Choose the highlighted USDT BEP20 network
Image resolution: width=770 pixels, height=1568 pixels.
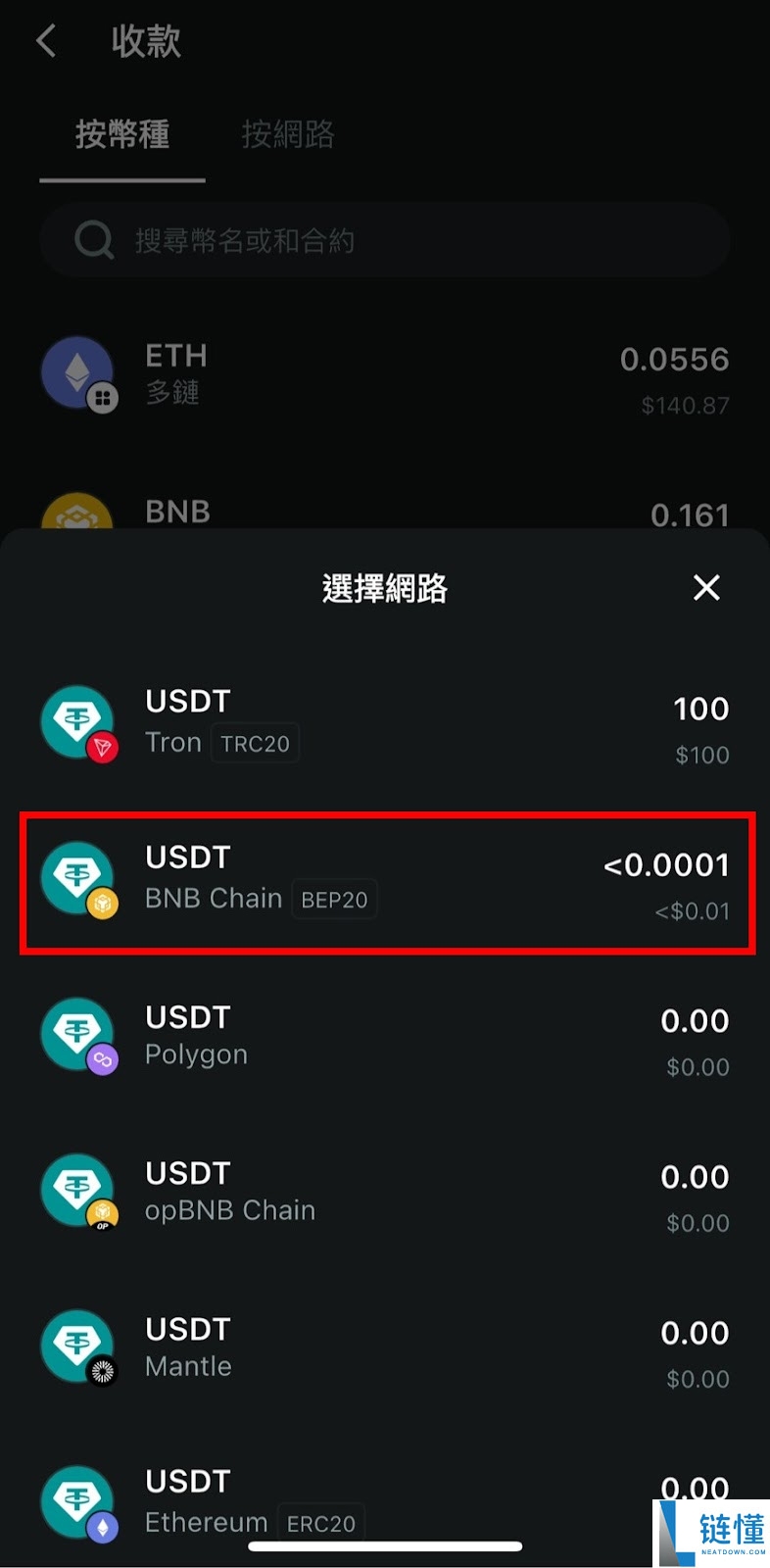click(x=385, y=878)
